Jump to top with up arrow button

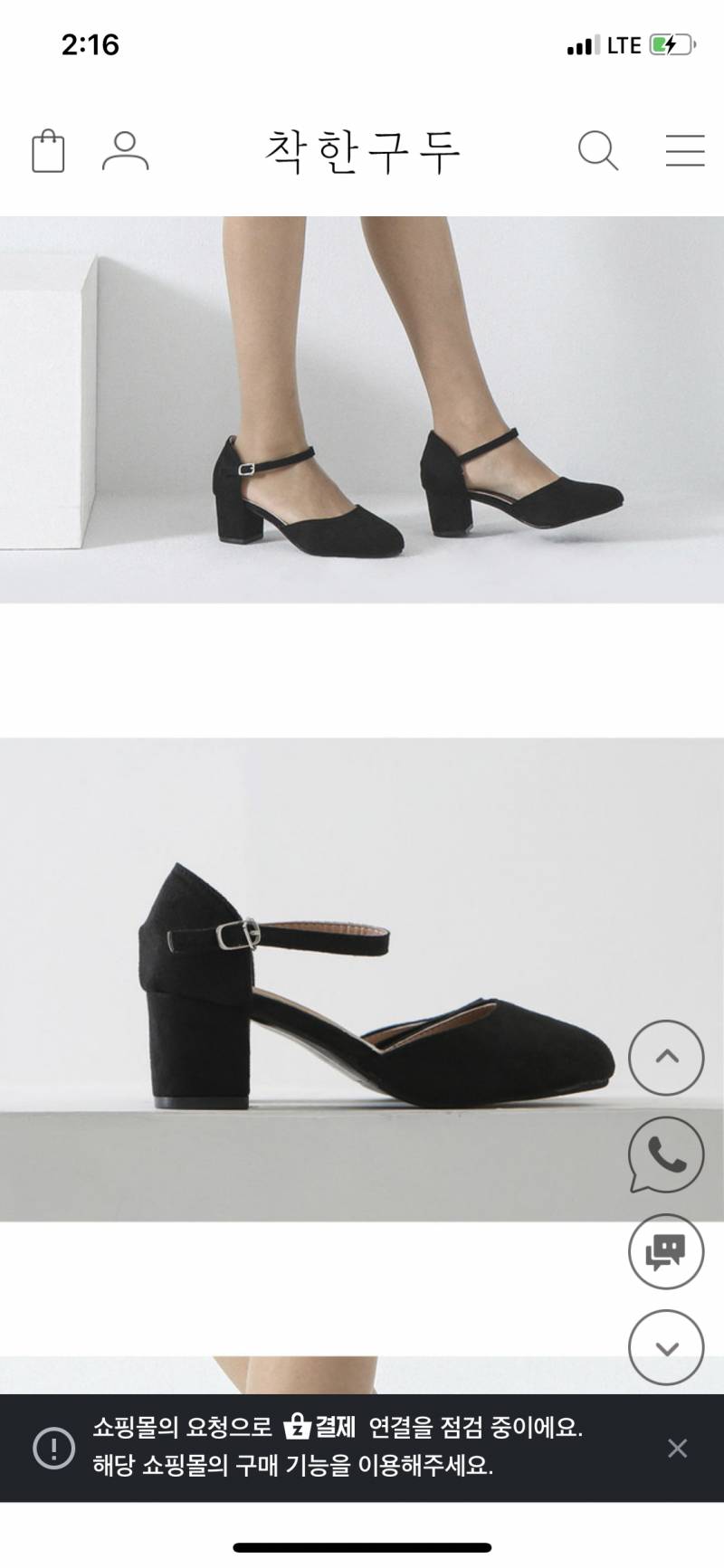[x=666, y=1057]
